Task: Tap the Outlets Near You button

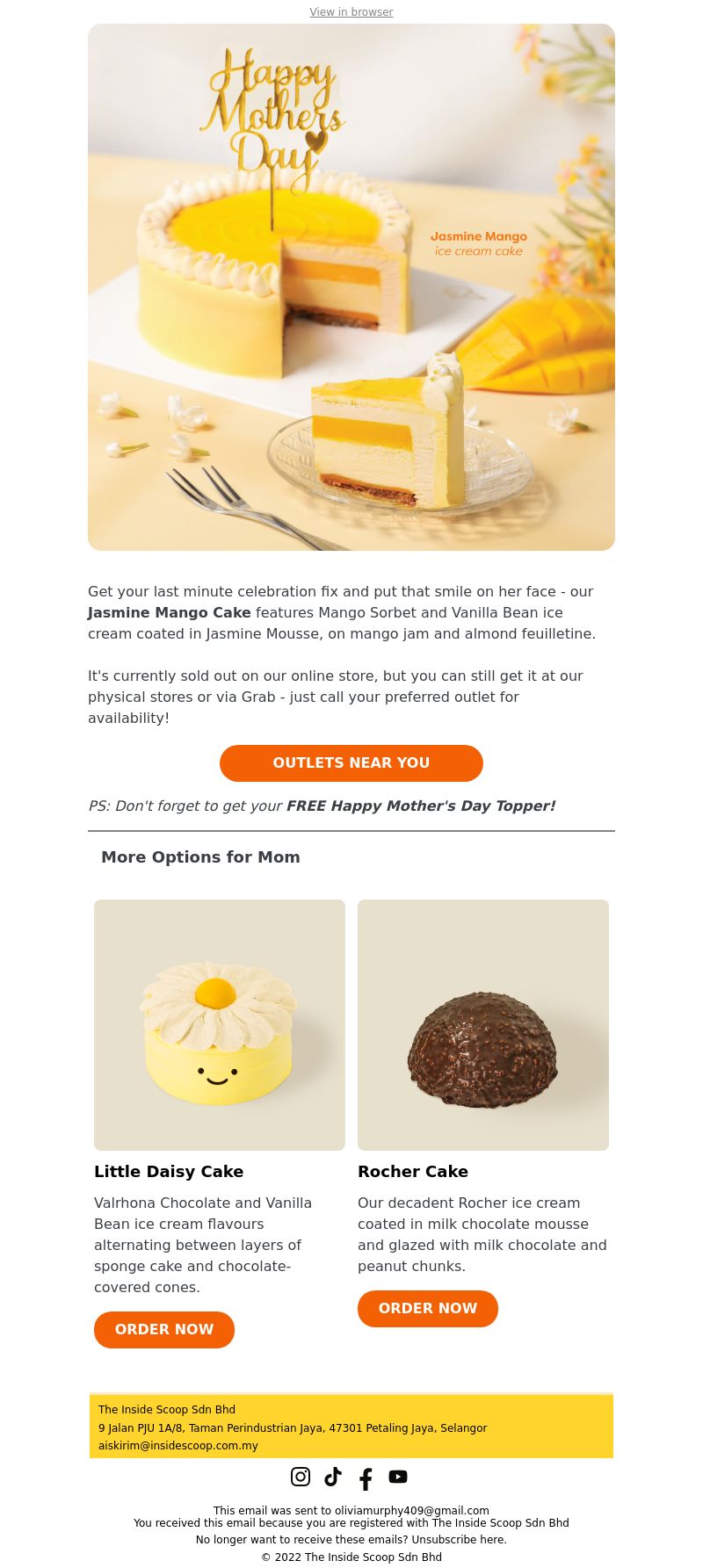Action: point(351,763)
